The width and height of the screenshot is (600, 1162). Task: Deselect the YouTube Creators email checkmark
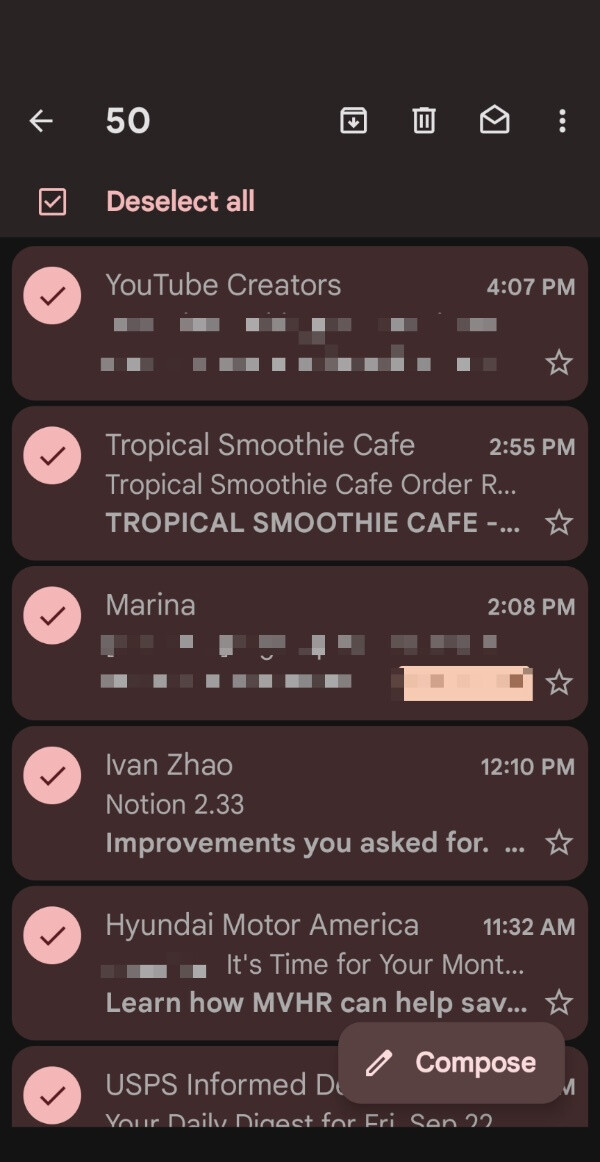[52, 296]
